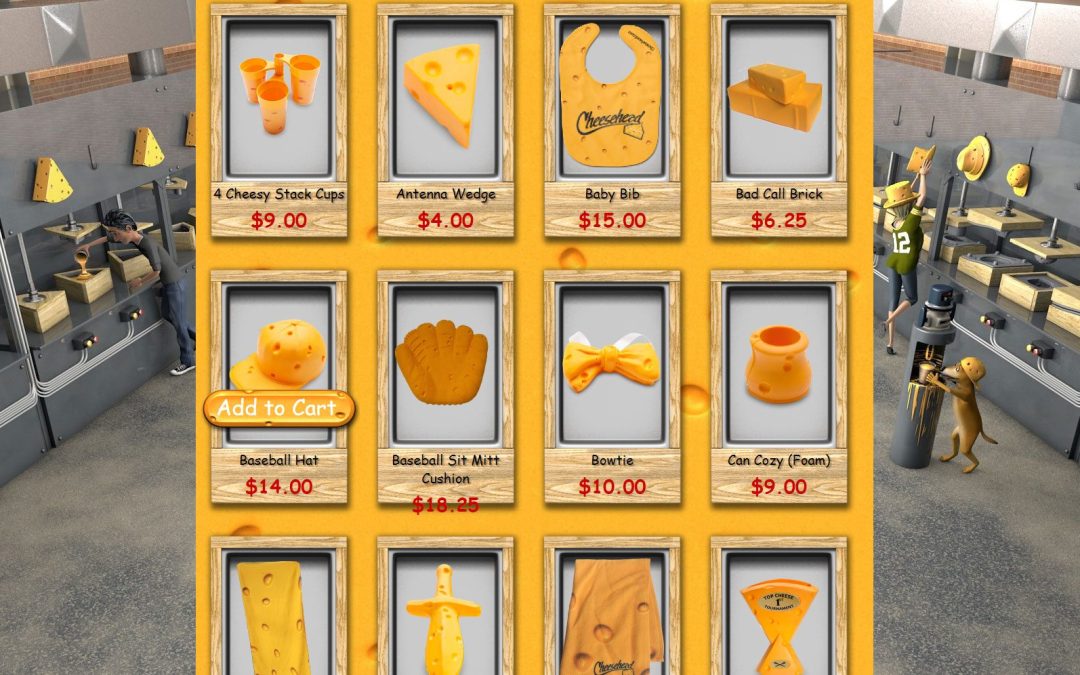
Task: Open the Can Cozy (Foam) item
Action: [x=778, y=366]
